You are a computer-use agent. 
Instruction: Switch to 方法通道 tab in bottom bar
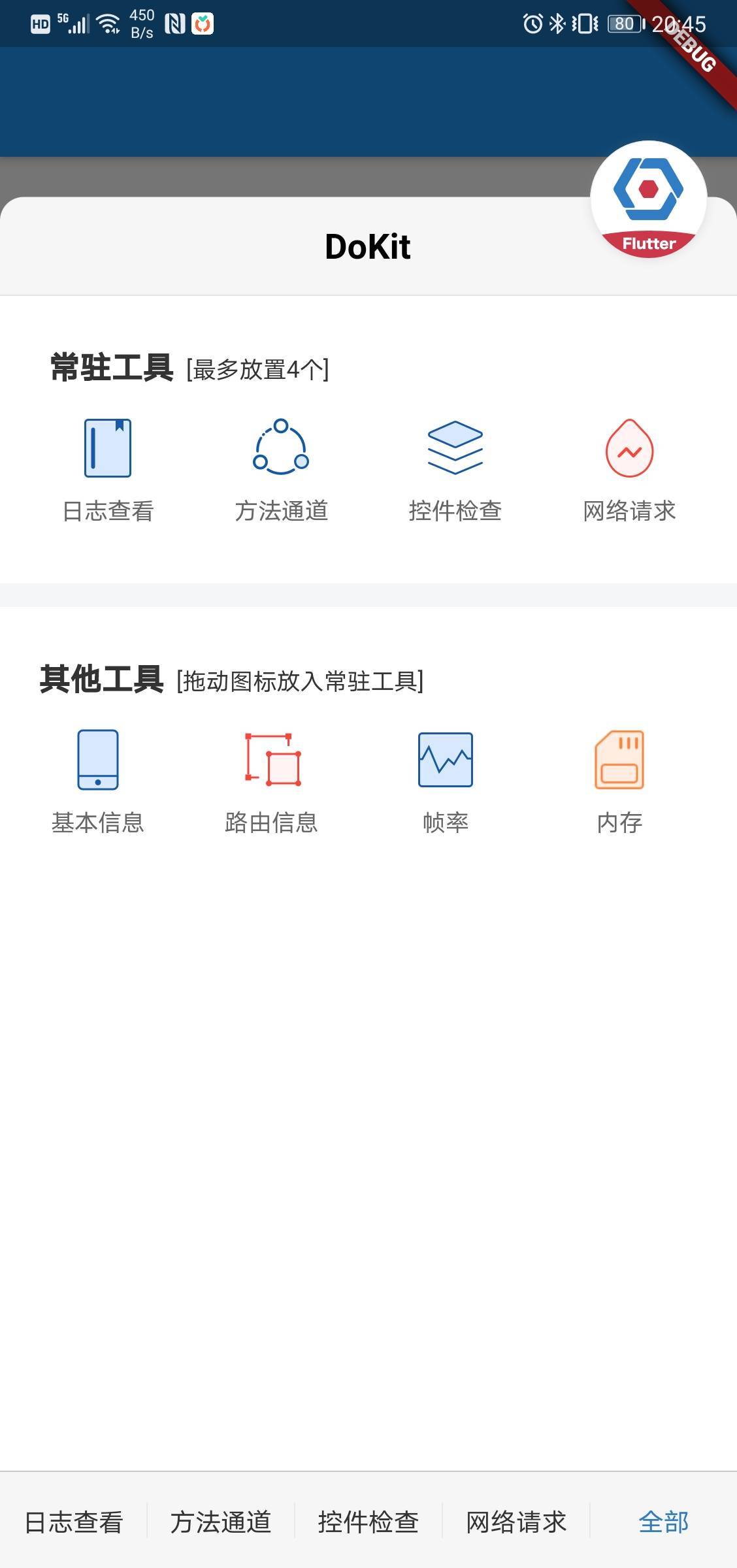pyautogui.click(x=221, y=1522)
